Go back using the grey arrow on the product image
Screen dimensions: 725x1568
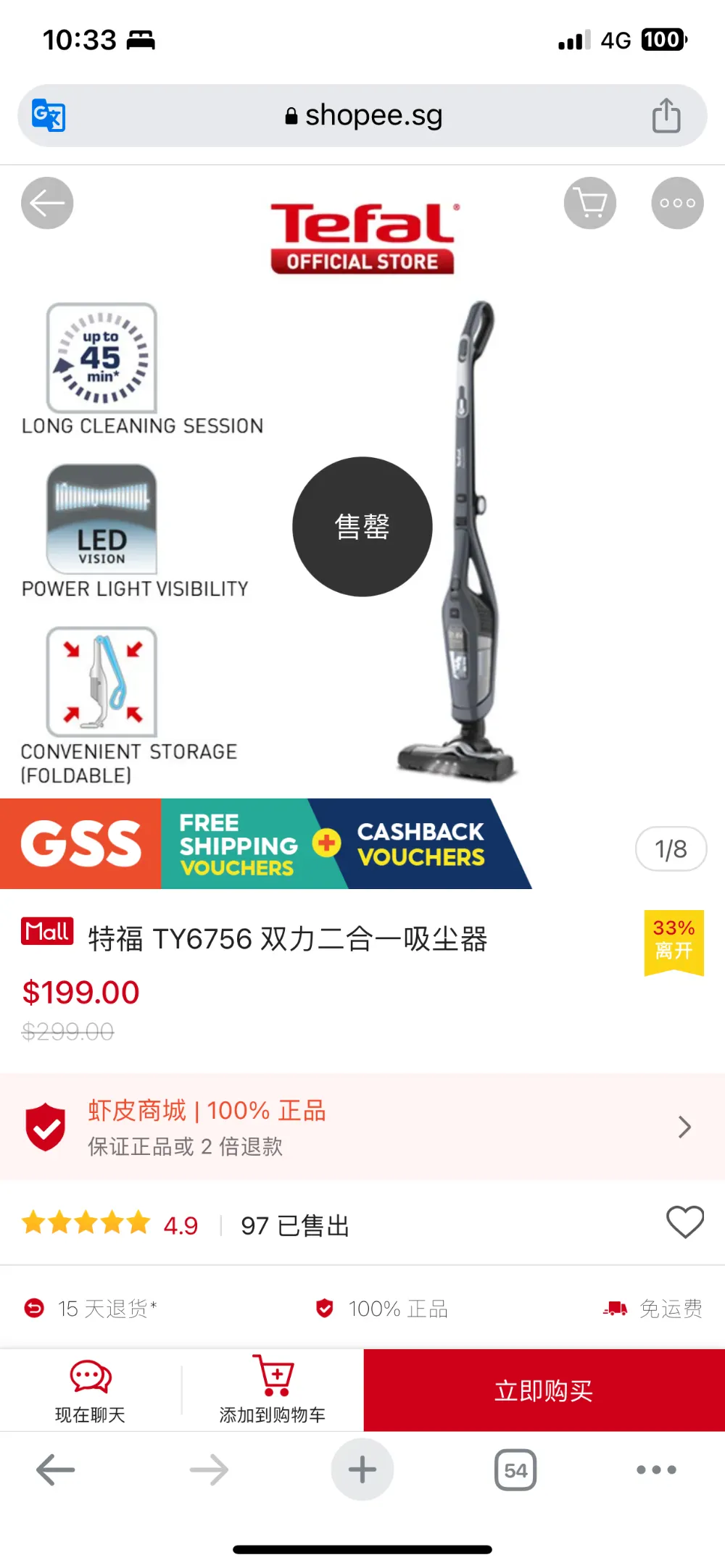click(x=47, y=203)
